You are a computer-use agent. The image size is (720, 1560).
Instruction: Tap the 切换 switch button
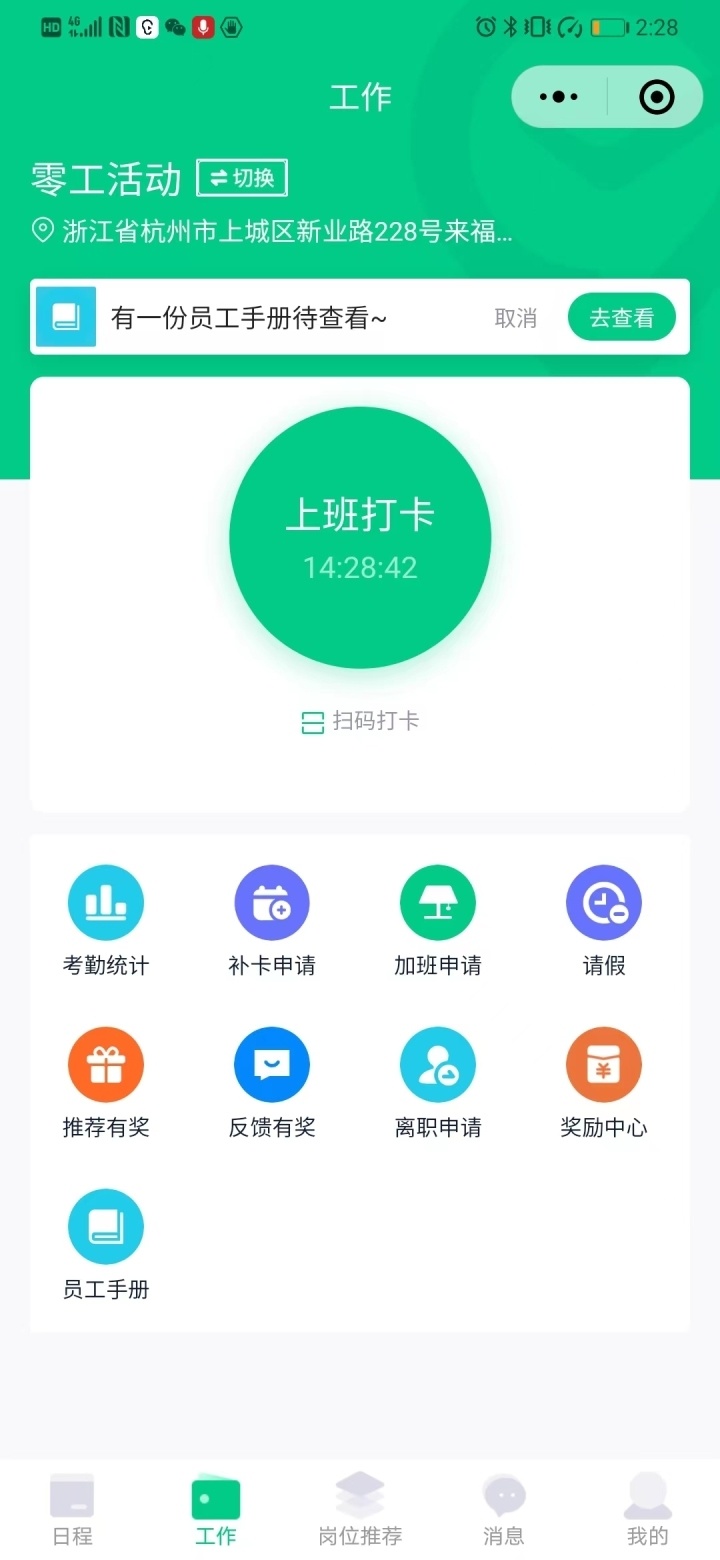coord(242,178)
